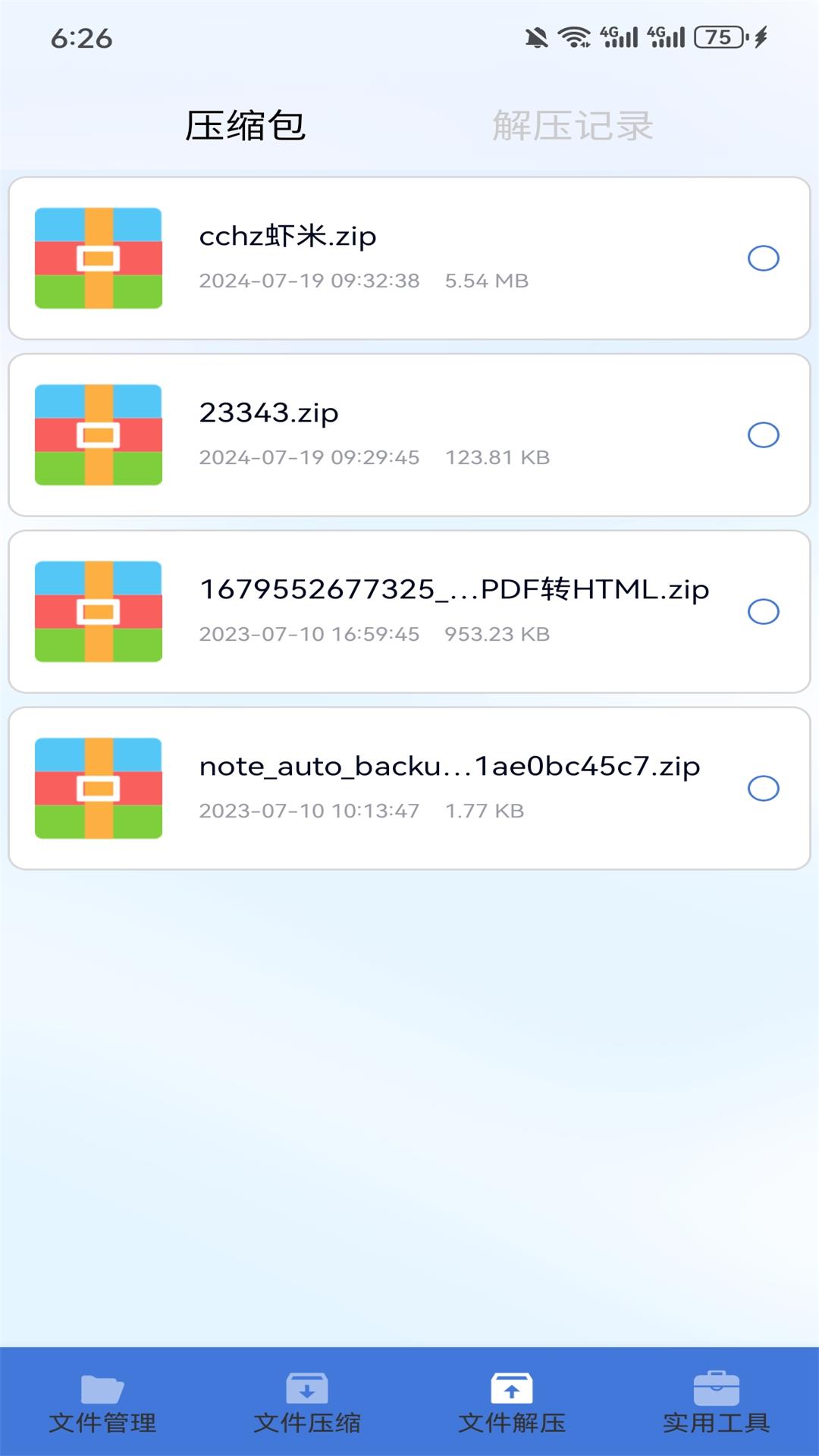Select the 23343.zip radio button
819x1456 pixels.
pyautogui.click(x=763, y=435)
